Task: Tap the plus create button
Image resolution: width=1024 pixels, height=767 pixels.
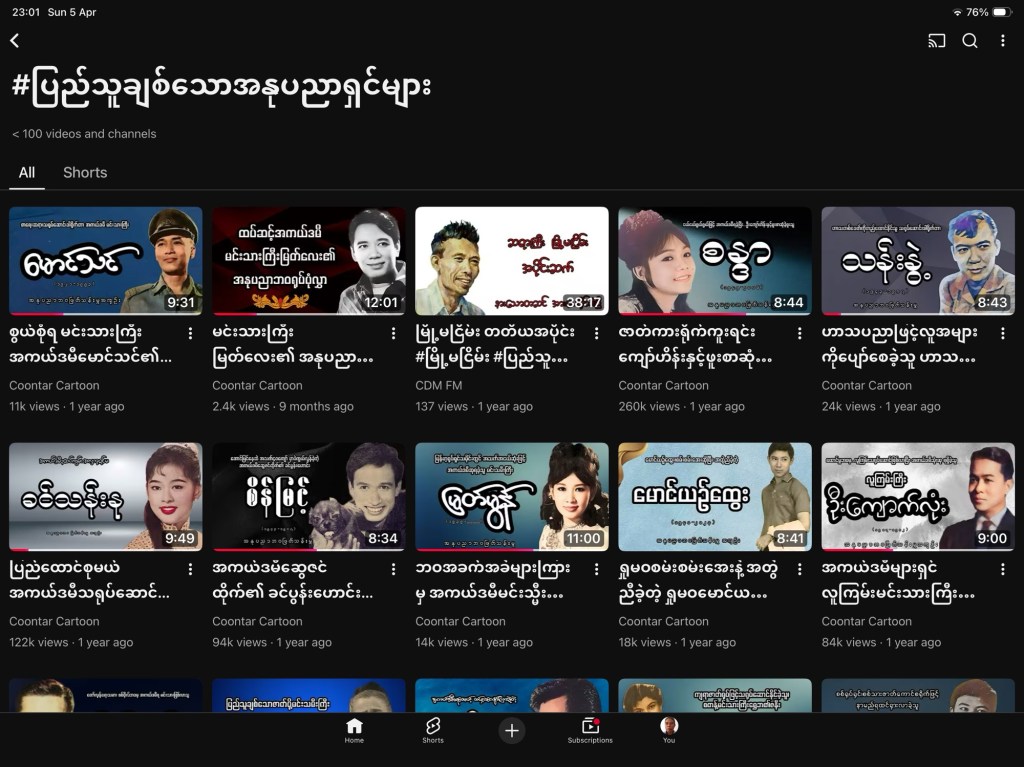Action: (512, 731)
